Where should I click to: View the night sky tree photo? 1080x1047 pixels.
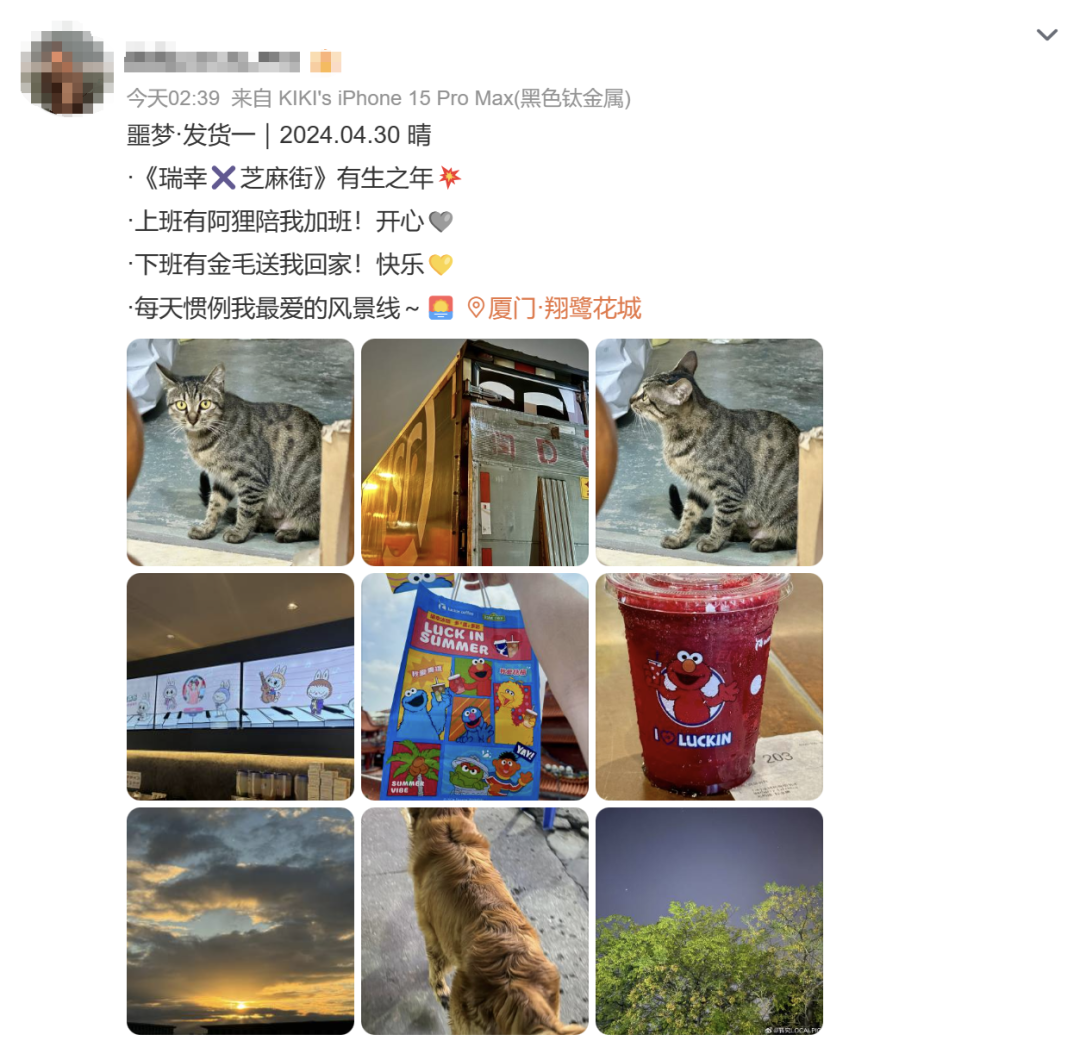point(709,920)
